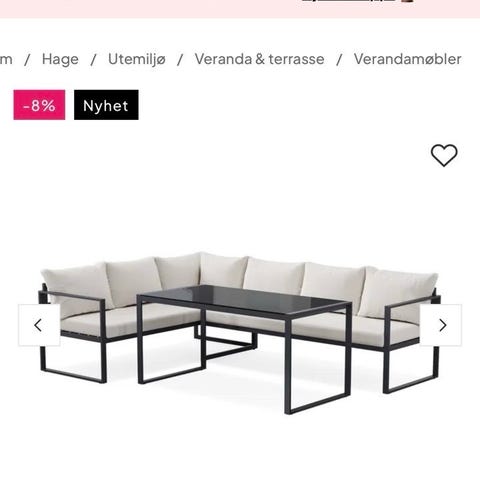
Task: Open the Hage breadcrumb link
Action: pyautogui.click(x=60, y=59)
